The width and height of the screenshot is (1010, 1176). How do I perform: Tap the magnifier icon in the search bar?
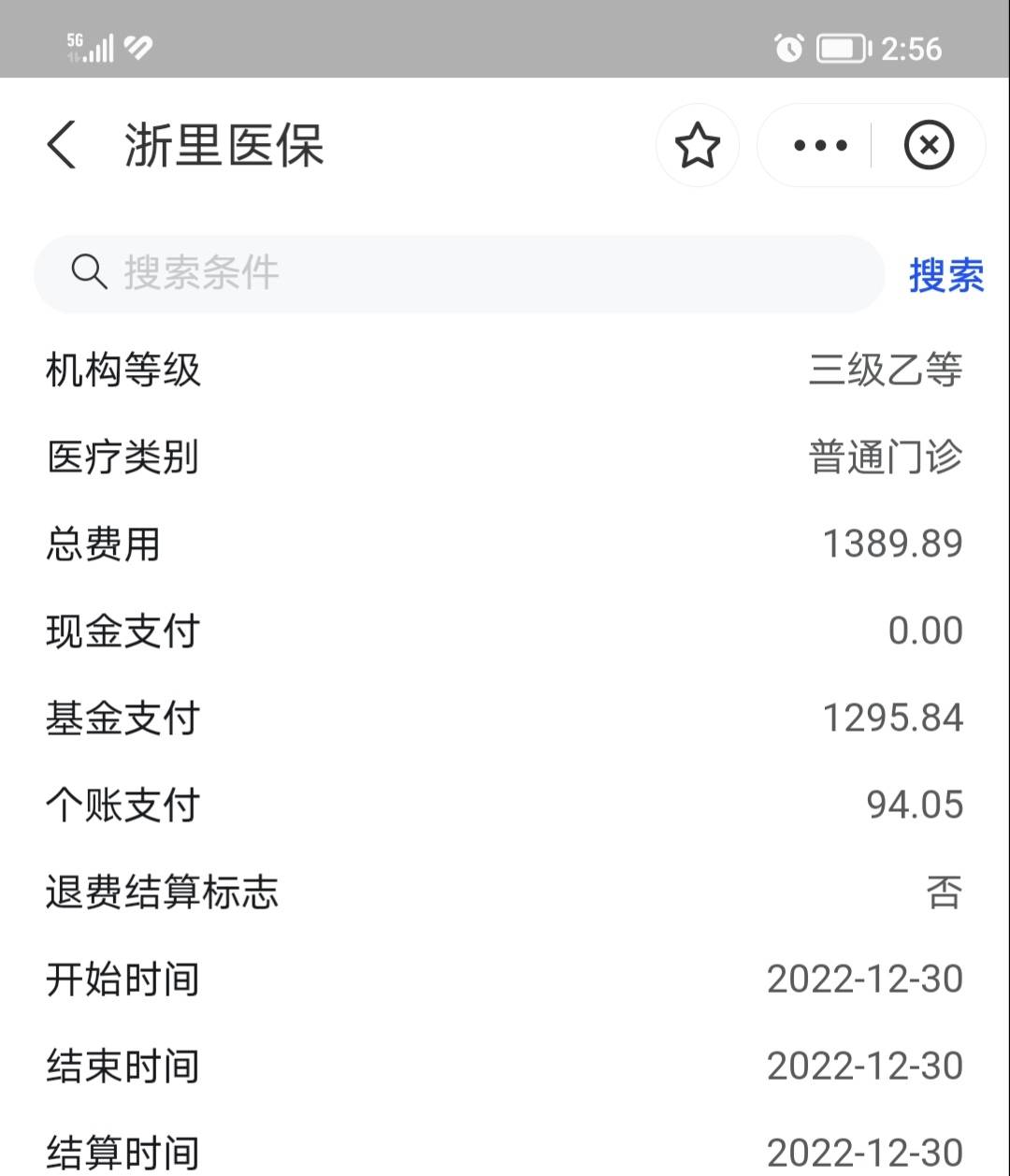coord(88,273)
